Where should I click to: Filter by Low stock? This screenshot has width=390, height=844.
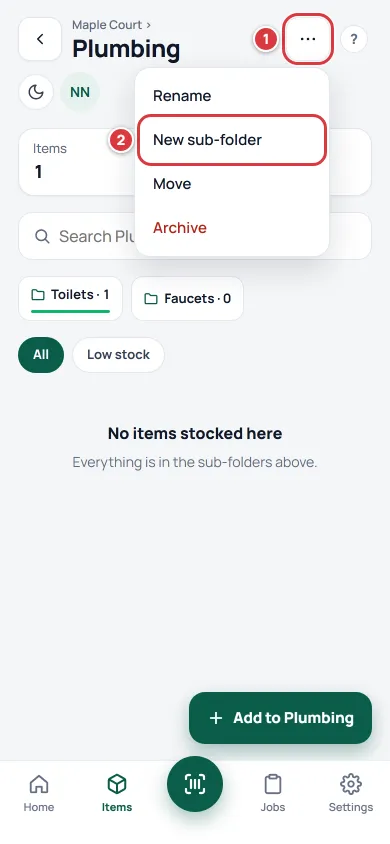pyautogui.click(x=118, y=355)
